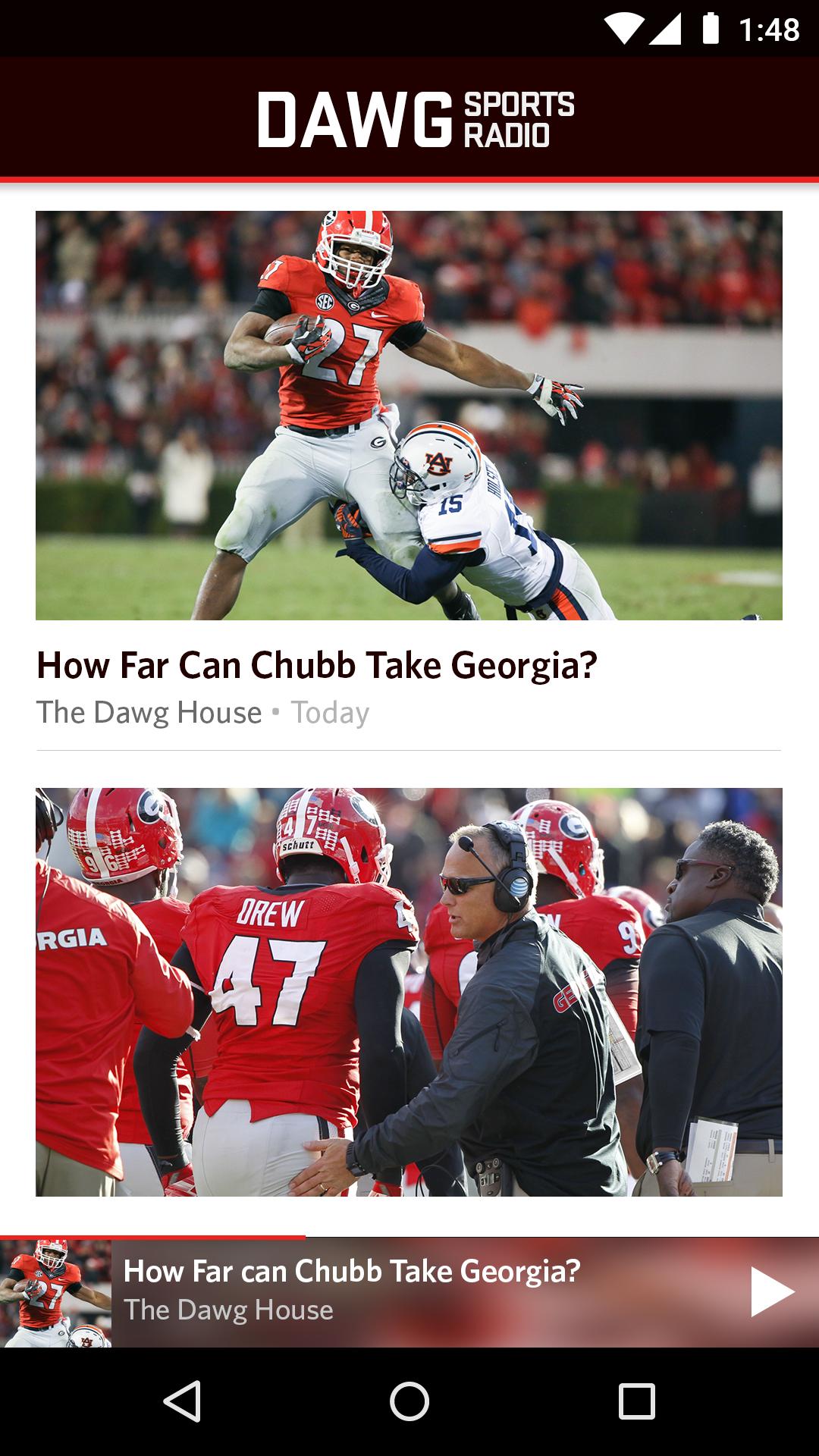This screenshot has height=1456, width=819.
Task: Select 'The Dawg House' show name under the headline
Action: click(149, 711)
